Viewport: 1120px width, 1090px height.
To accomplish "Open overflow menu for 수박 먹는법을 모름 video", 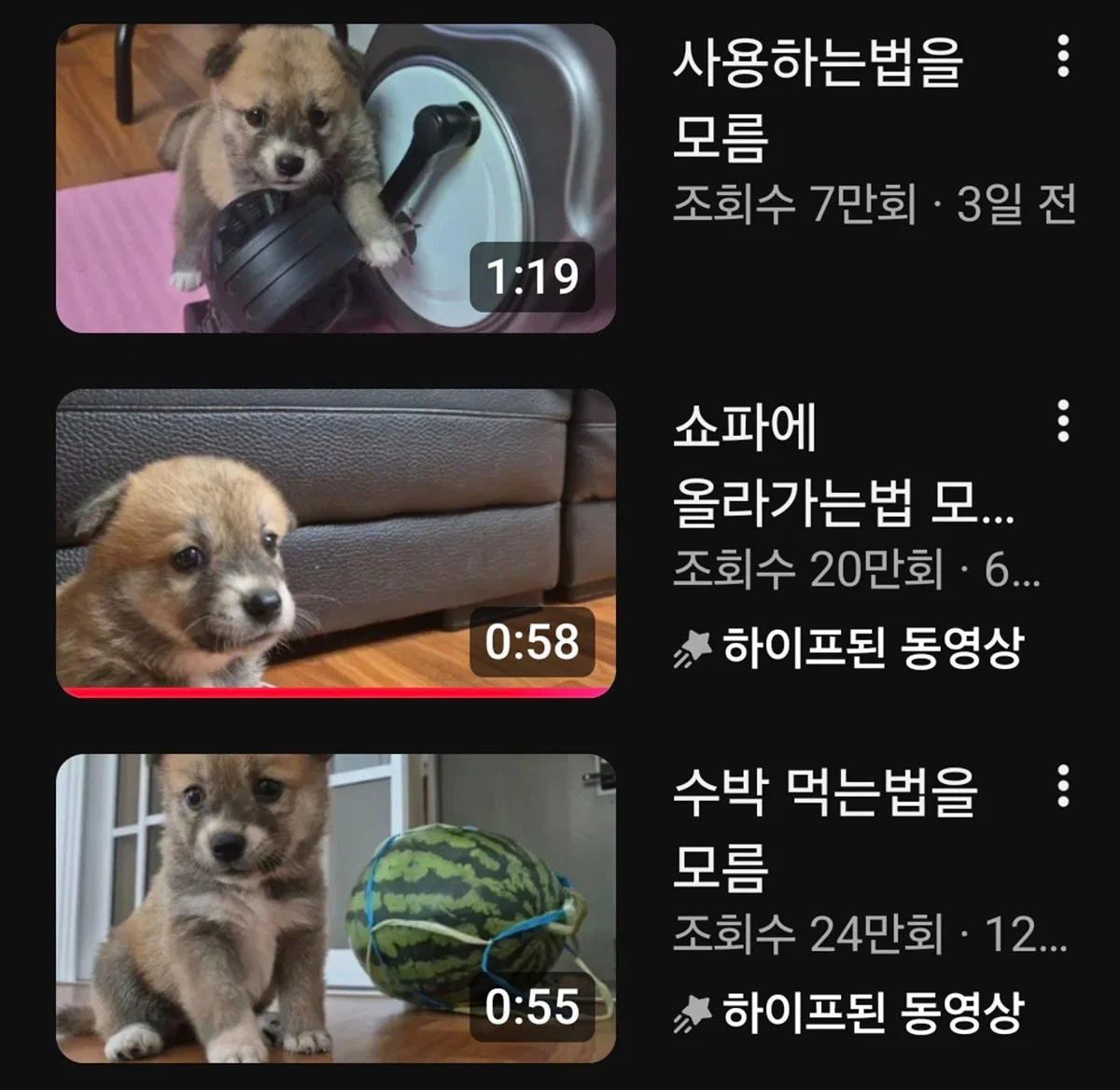I will pos(1062,786).
